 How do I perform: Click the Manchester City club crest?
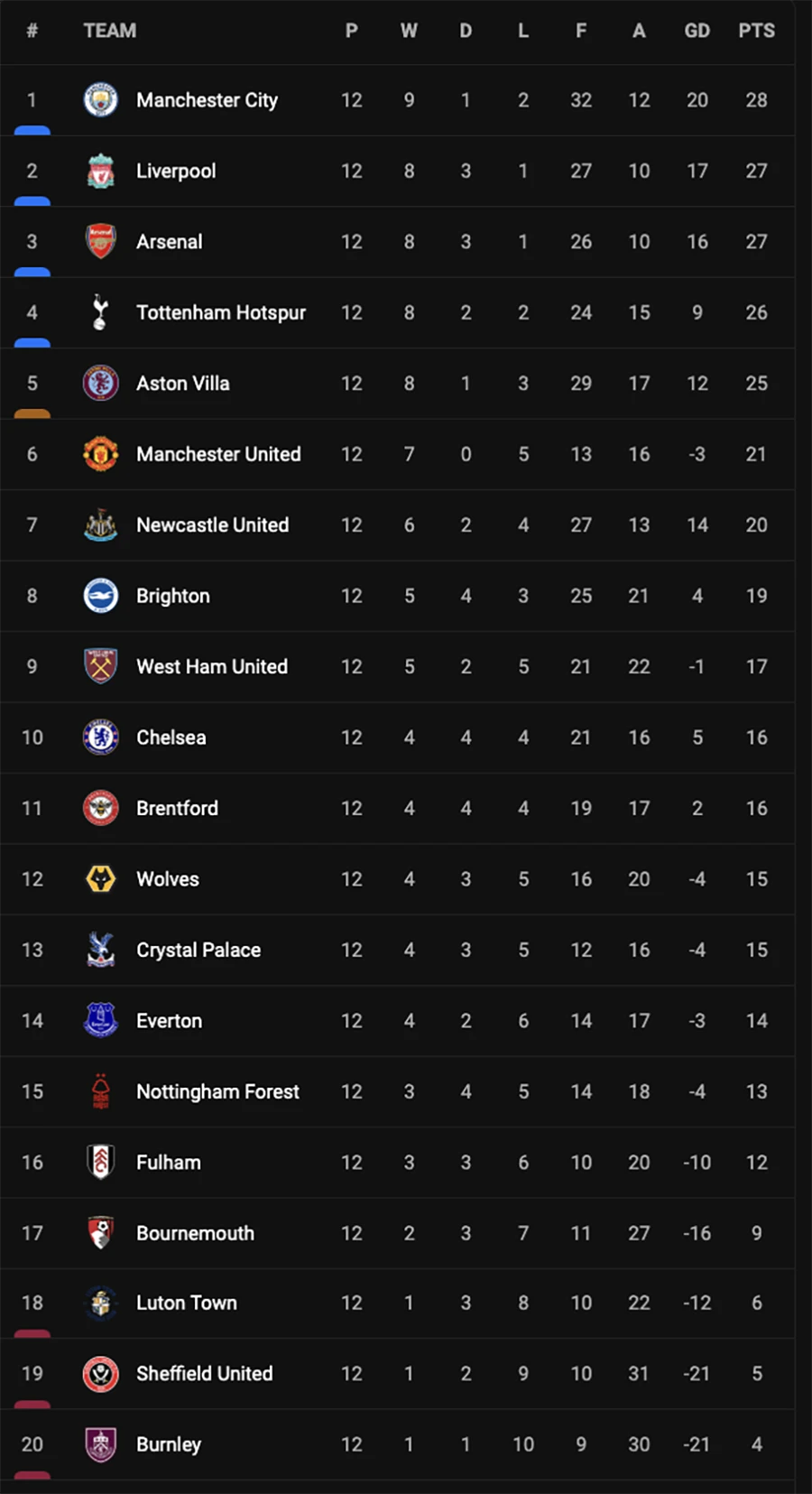click(x=100, y=100)
